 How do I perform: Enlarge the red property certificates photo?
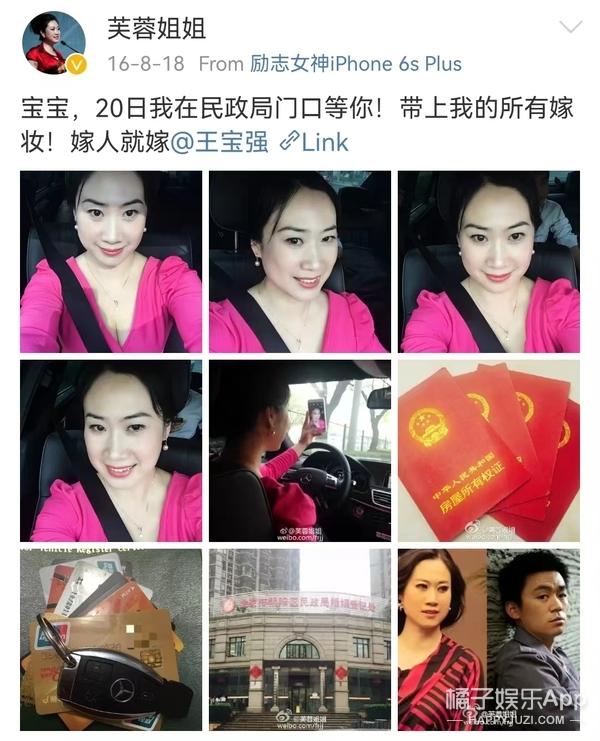tap(488, 449)
